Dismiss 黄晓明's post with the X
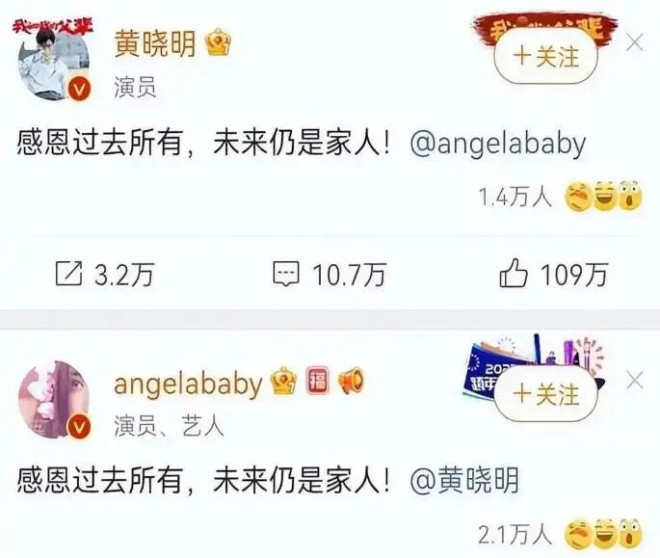Screen dimensions: 660x558 coord(634,43)
